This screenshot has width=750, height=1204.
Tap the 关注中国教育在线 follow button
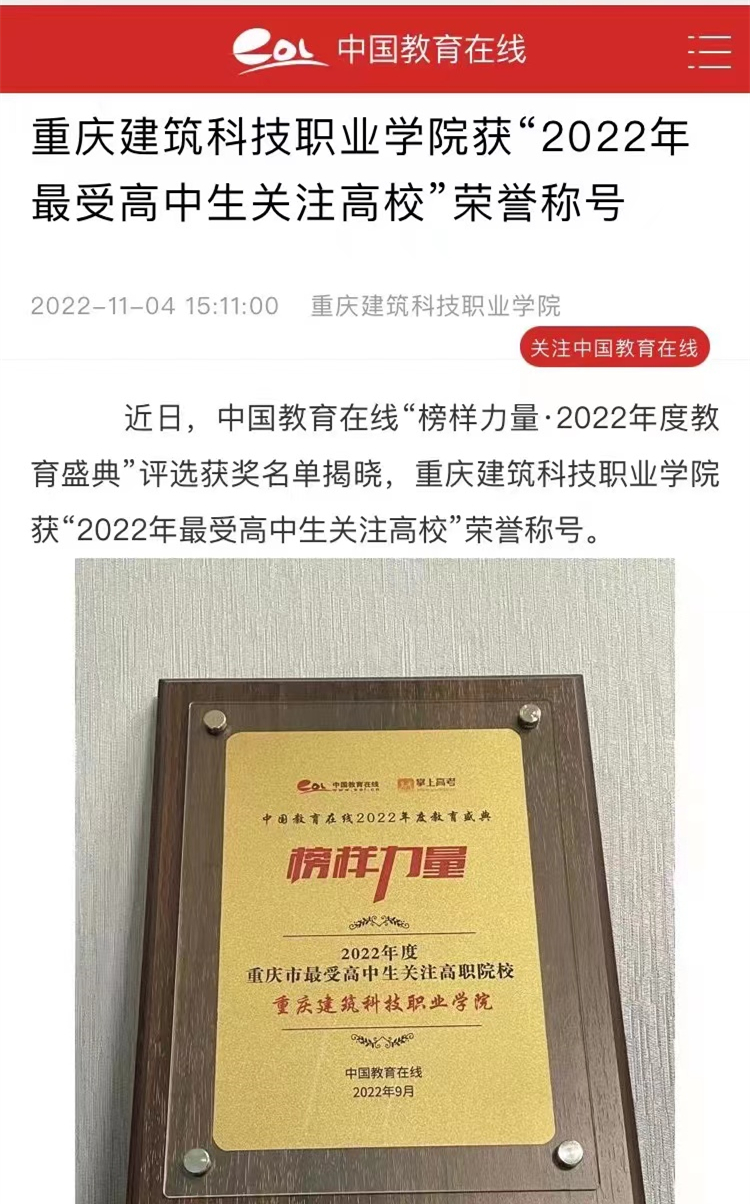(x=614, y=348)
